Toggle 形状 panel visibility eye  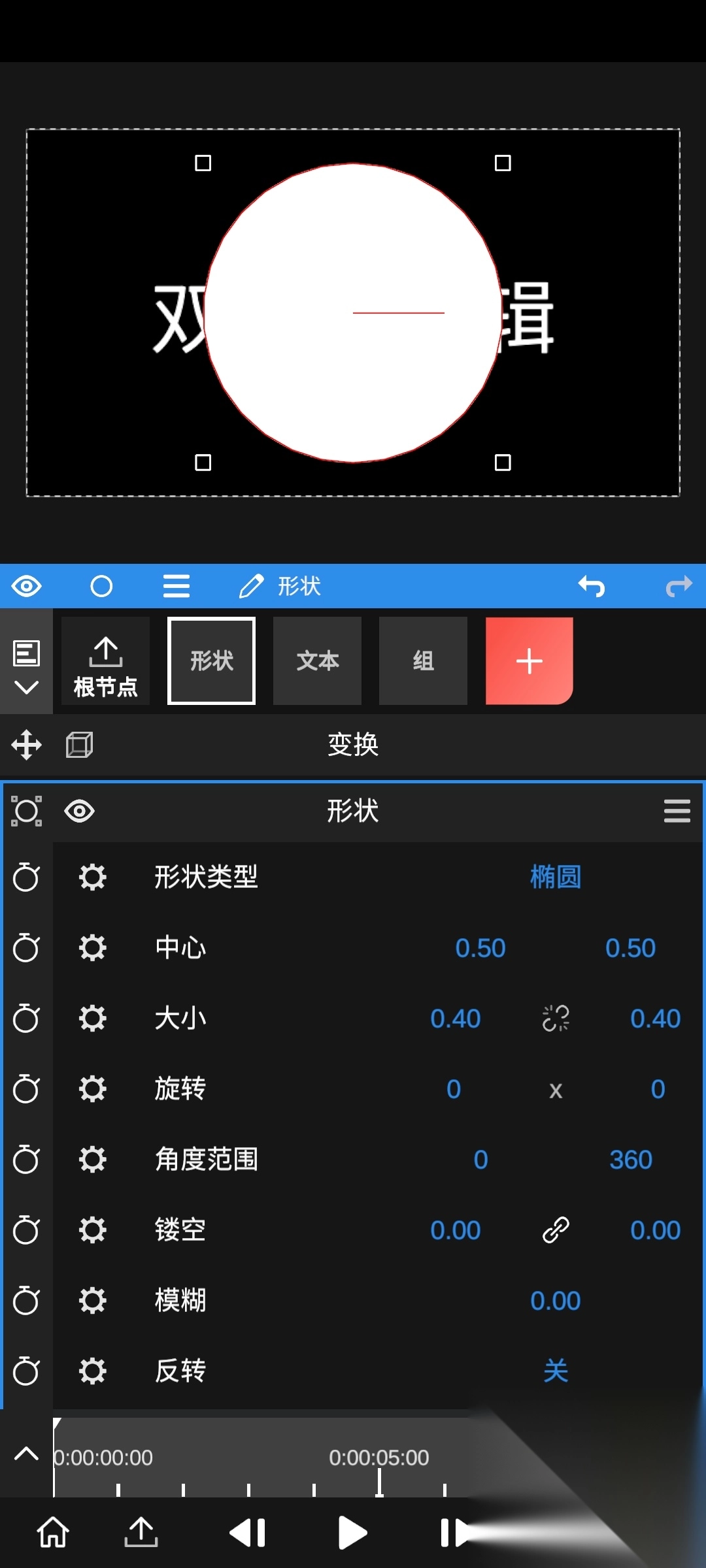pyautogui.click(x=80, y=811)
